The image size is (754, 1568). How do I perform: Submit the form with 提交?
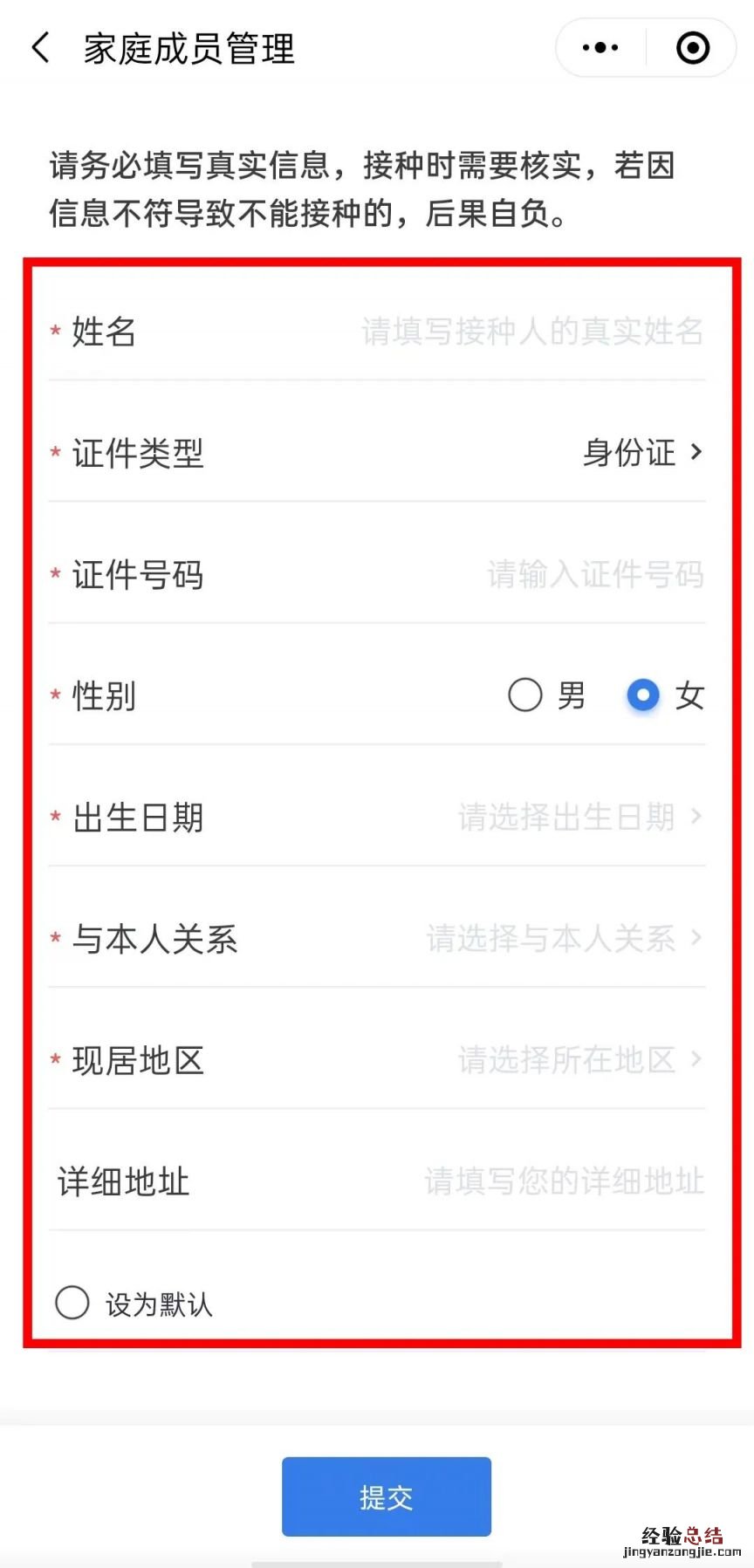pos(386,1496)
